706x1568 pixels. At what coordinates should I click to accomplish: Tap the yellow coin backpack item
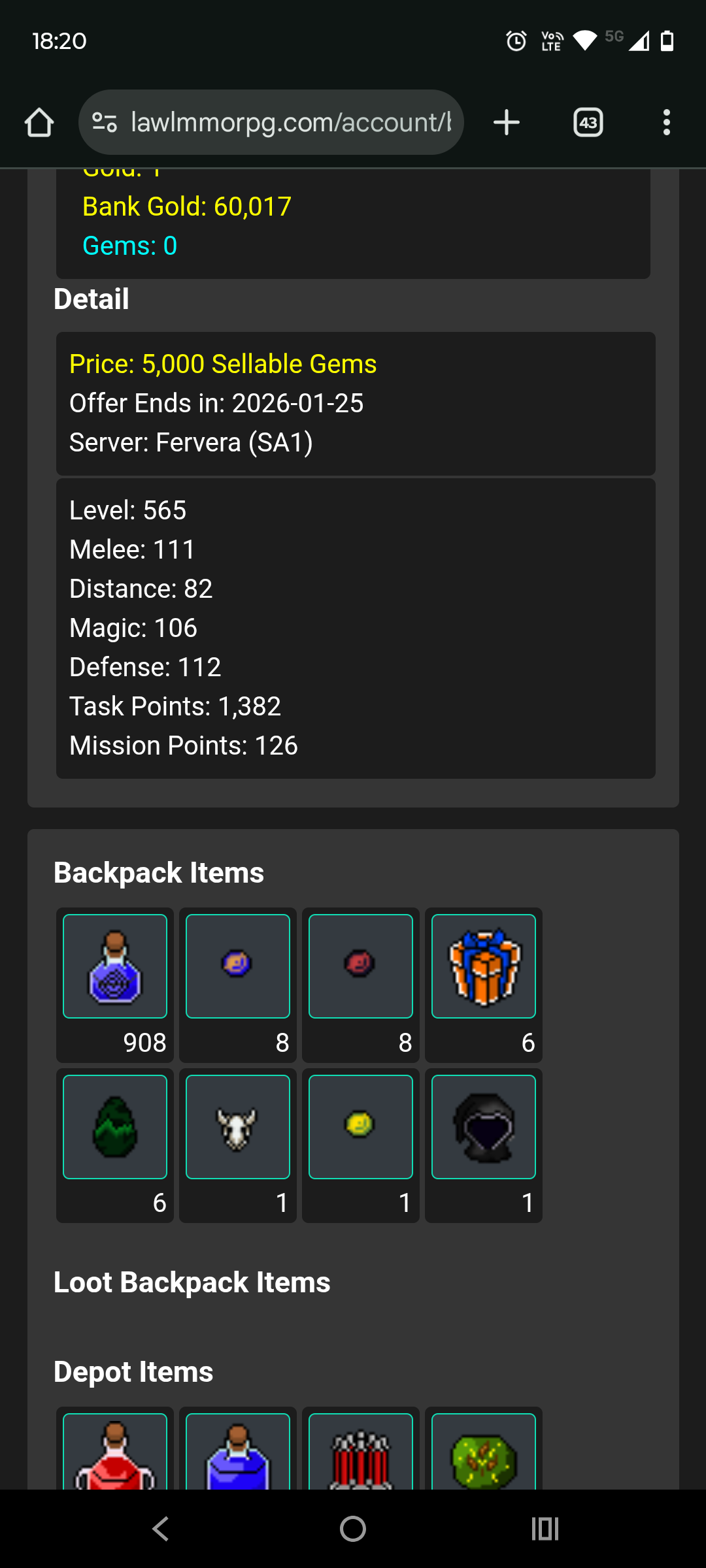[361, 1127]
